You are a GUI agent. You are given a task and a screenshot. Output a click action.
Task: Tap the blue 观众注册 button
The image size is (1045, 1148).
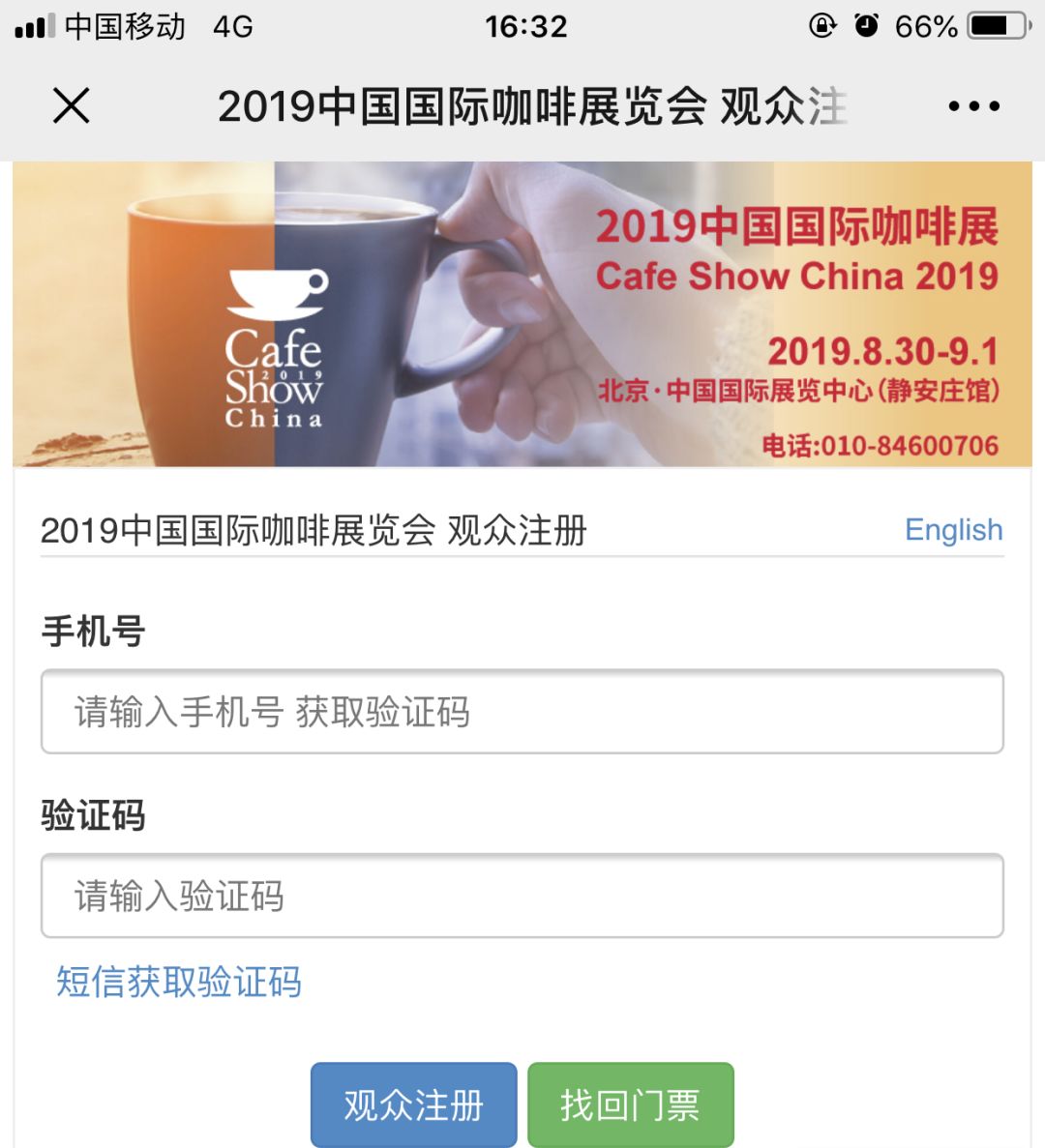click(413, 1104)
